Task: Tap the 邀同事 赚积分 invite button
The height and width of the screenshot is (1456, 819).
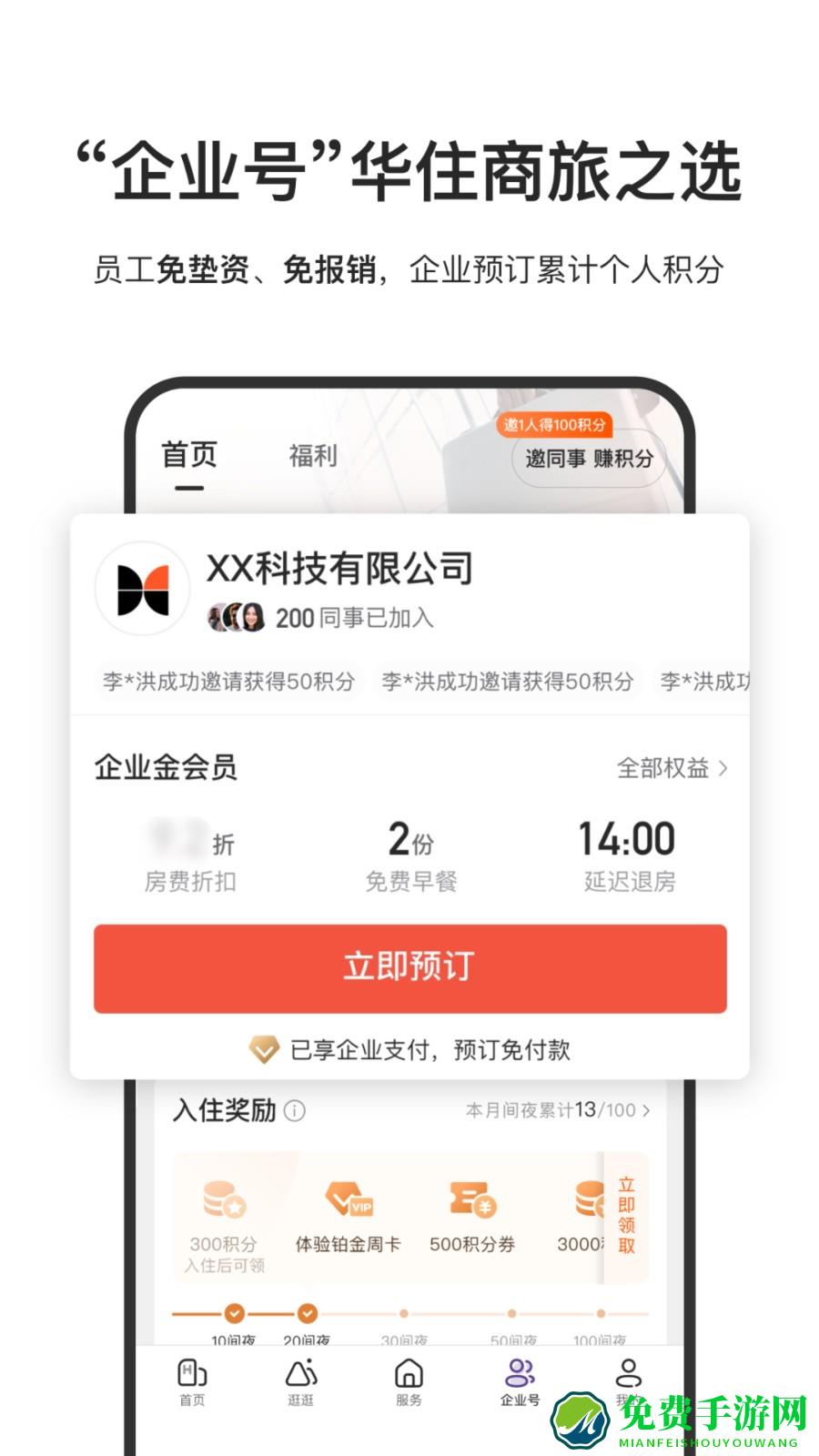Action: (x=589, y=460)
